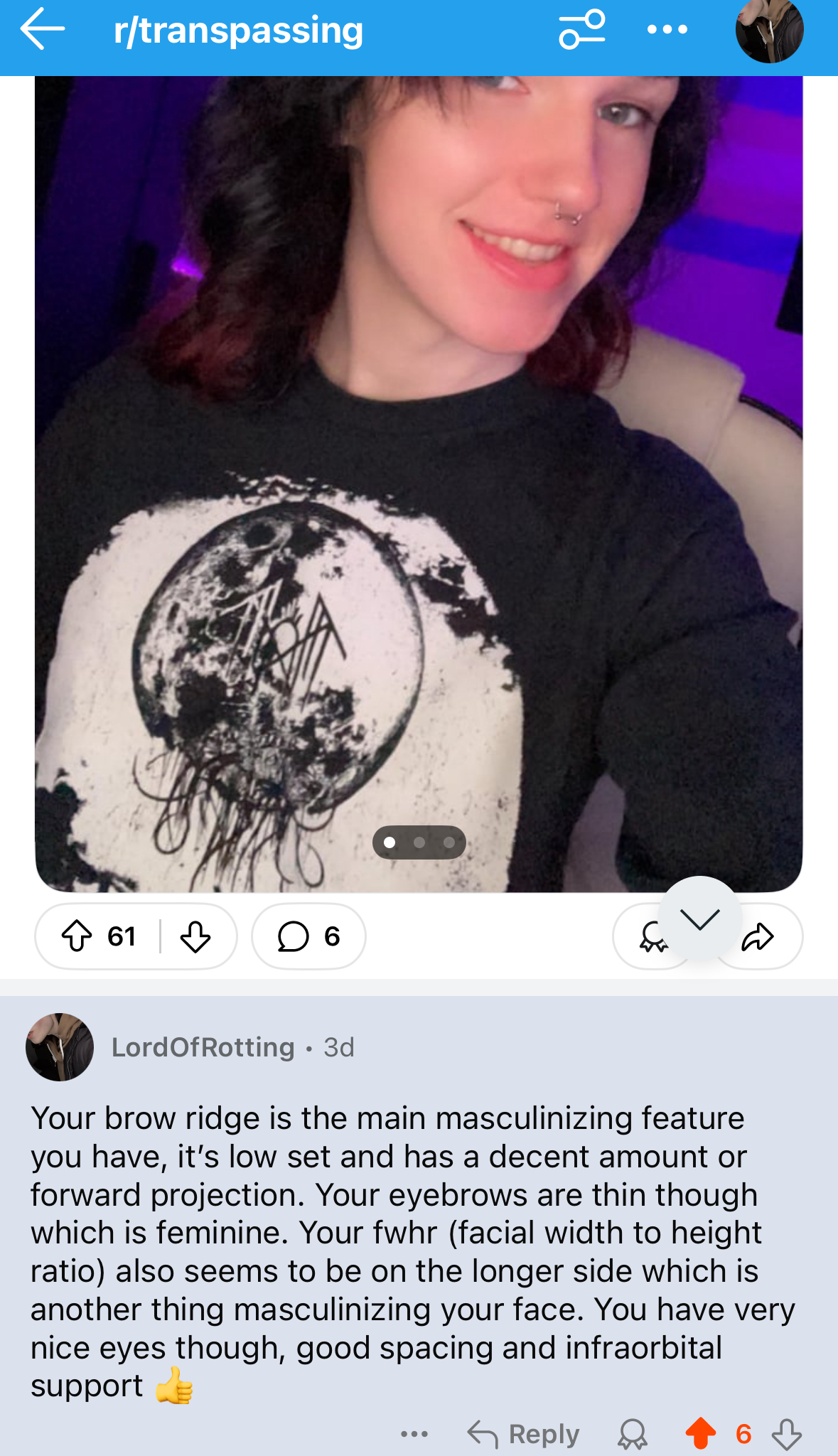
Task: Open the r/transpassing community
Action: (238, 31)
